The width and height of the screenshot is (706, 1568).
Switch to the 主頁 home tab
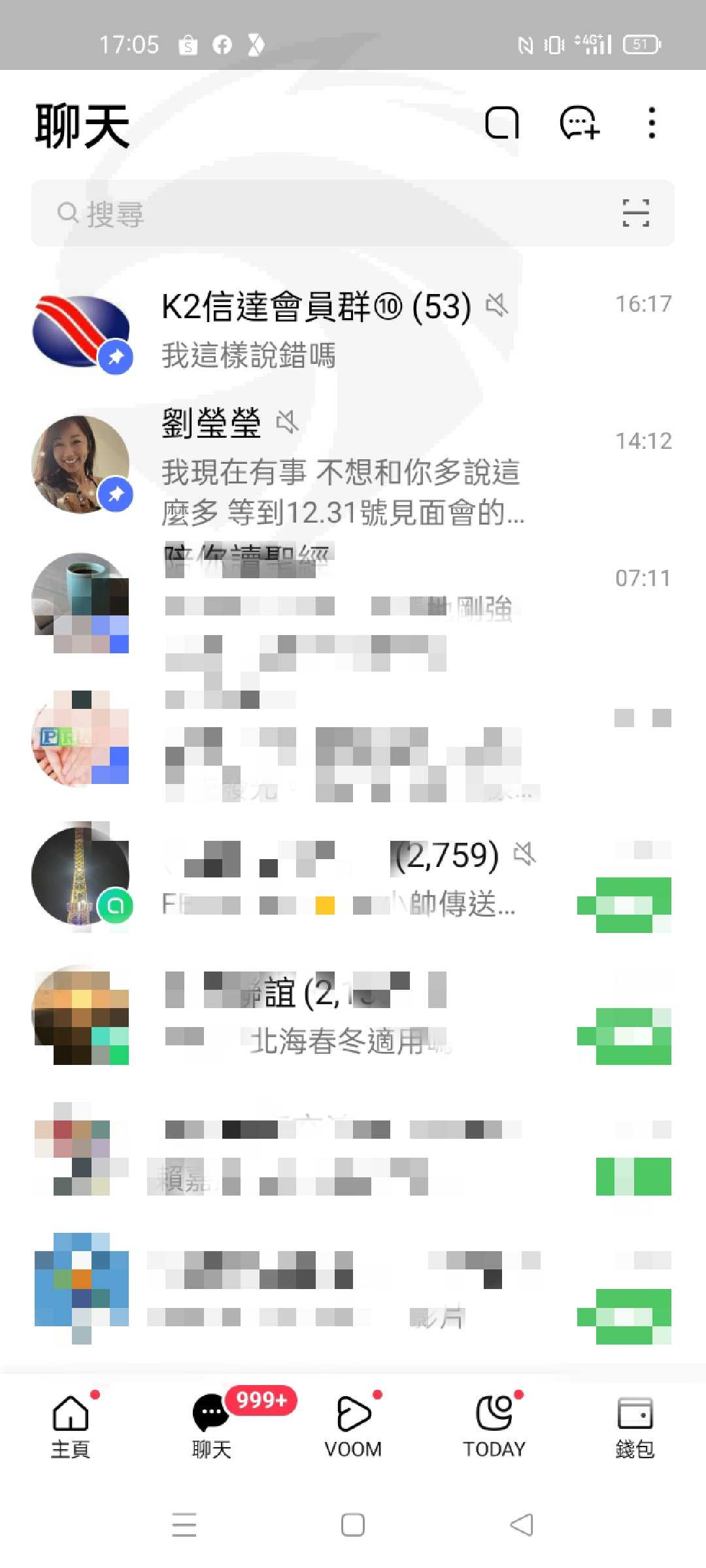click(71, 1424)
